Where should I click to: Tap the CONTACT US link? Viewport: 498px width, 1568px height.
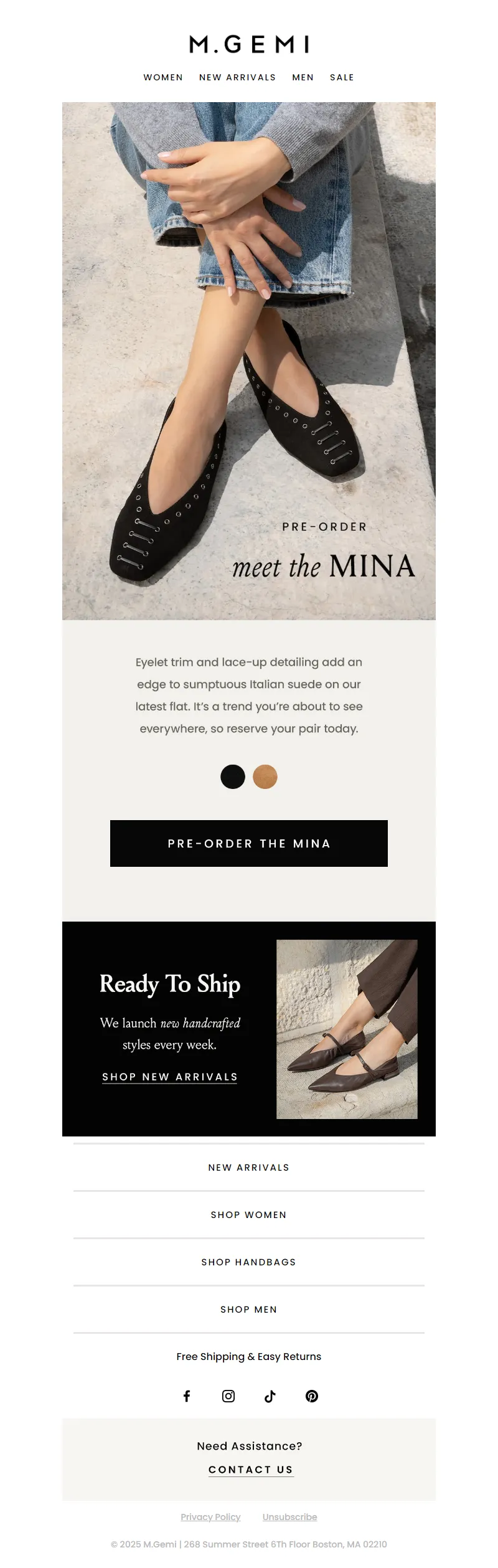click(251, 1470)
